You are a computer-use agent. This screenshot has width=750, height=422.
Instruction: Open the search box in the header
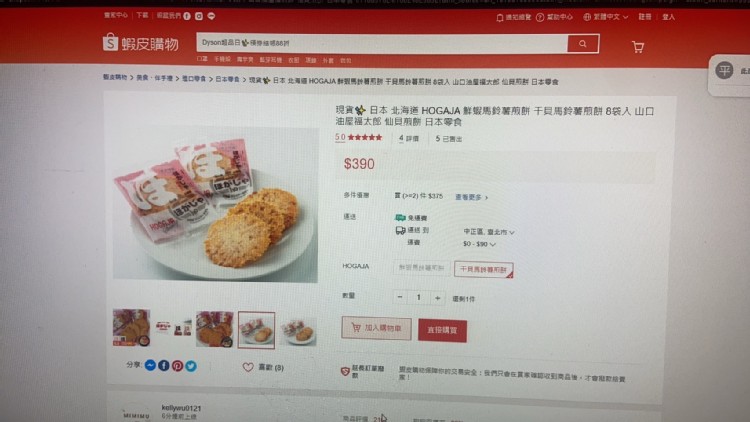380,44
